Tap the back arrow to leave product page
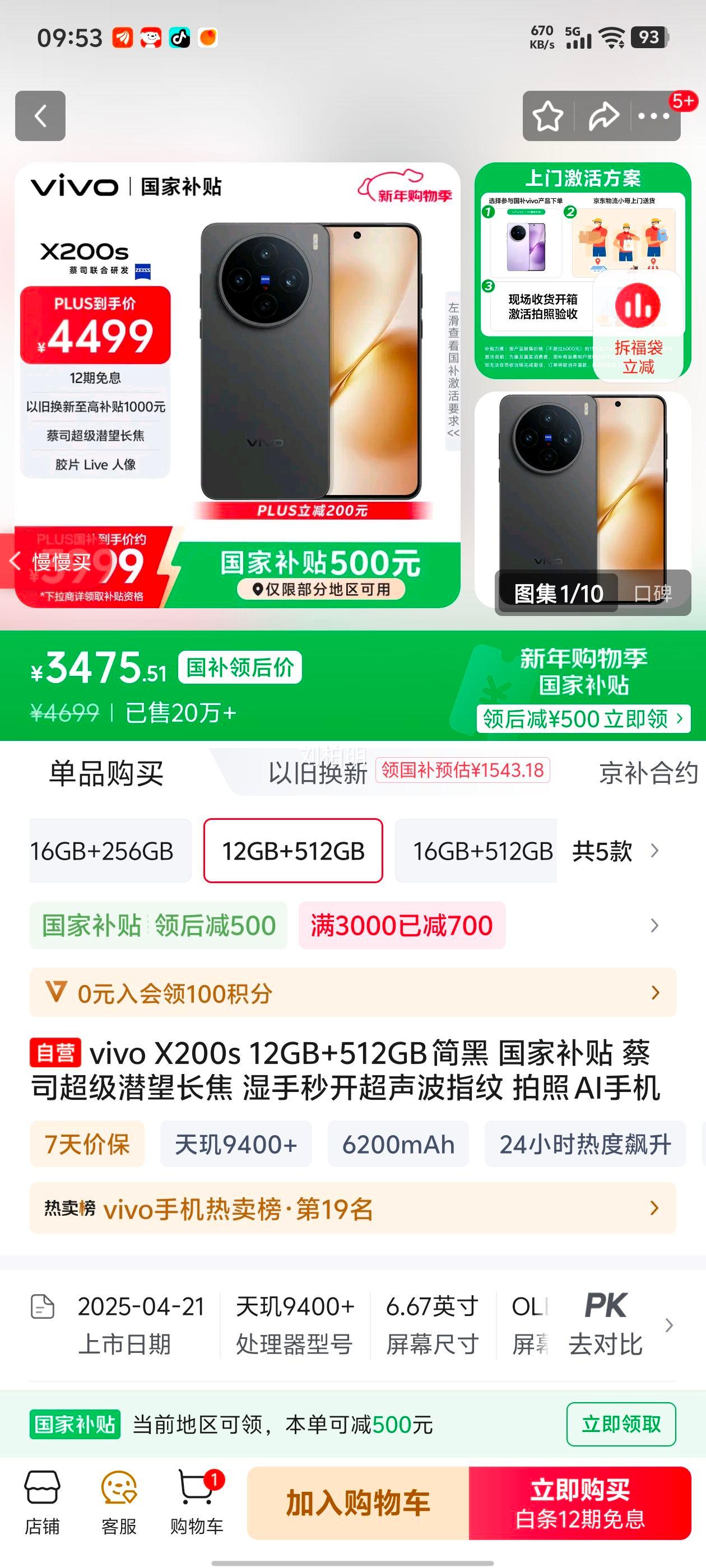This screenshot has width=706, height=1568. [x=40, y=115]
